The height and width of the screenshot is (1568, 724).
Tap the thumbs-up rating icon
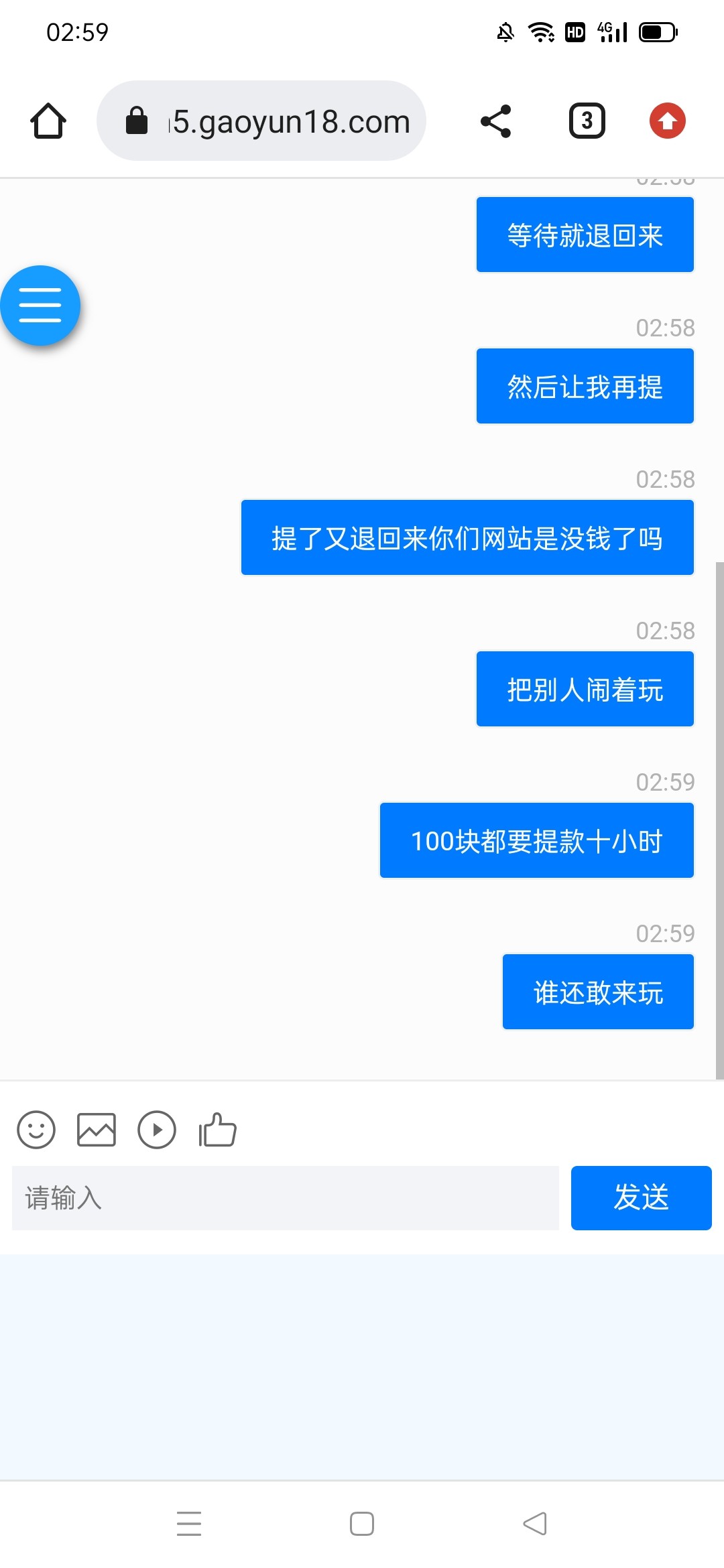[x=218, y=1130]
